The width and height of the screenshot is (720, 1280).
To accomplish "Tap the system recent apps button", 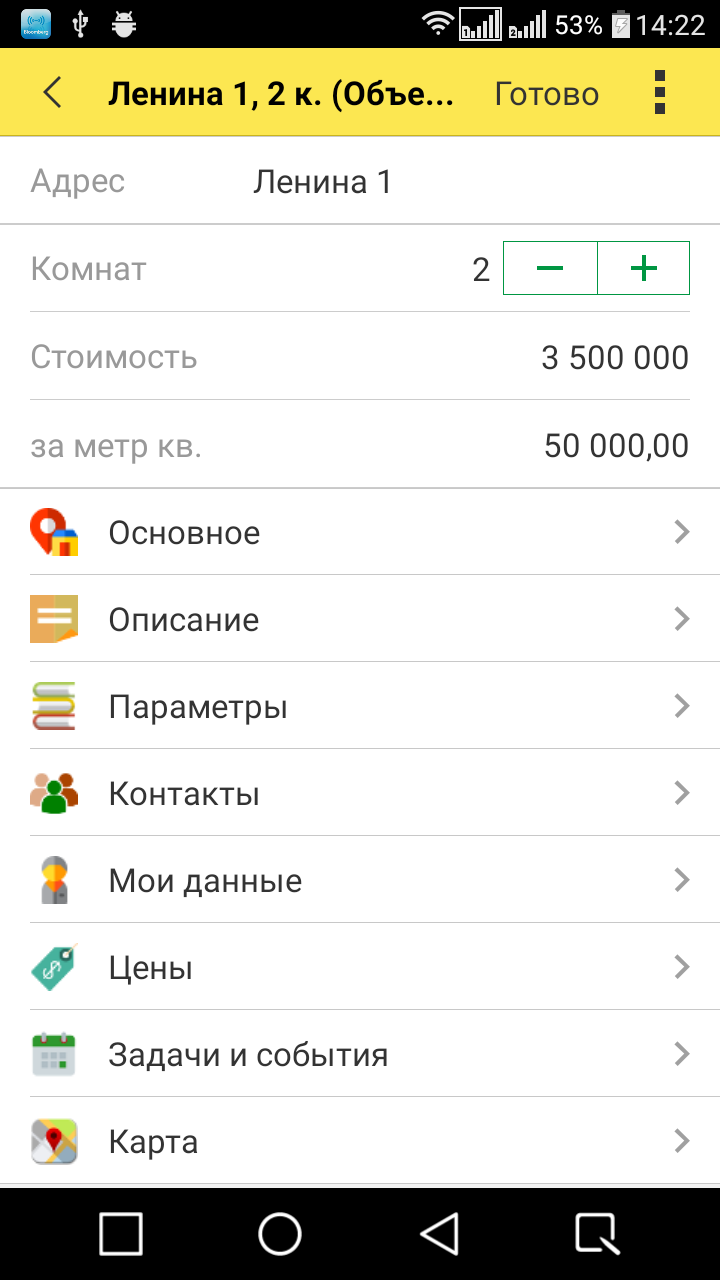I will tap(121, 1234).
